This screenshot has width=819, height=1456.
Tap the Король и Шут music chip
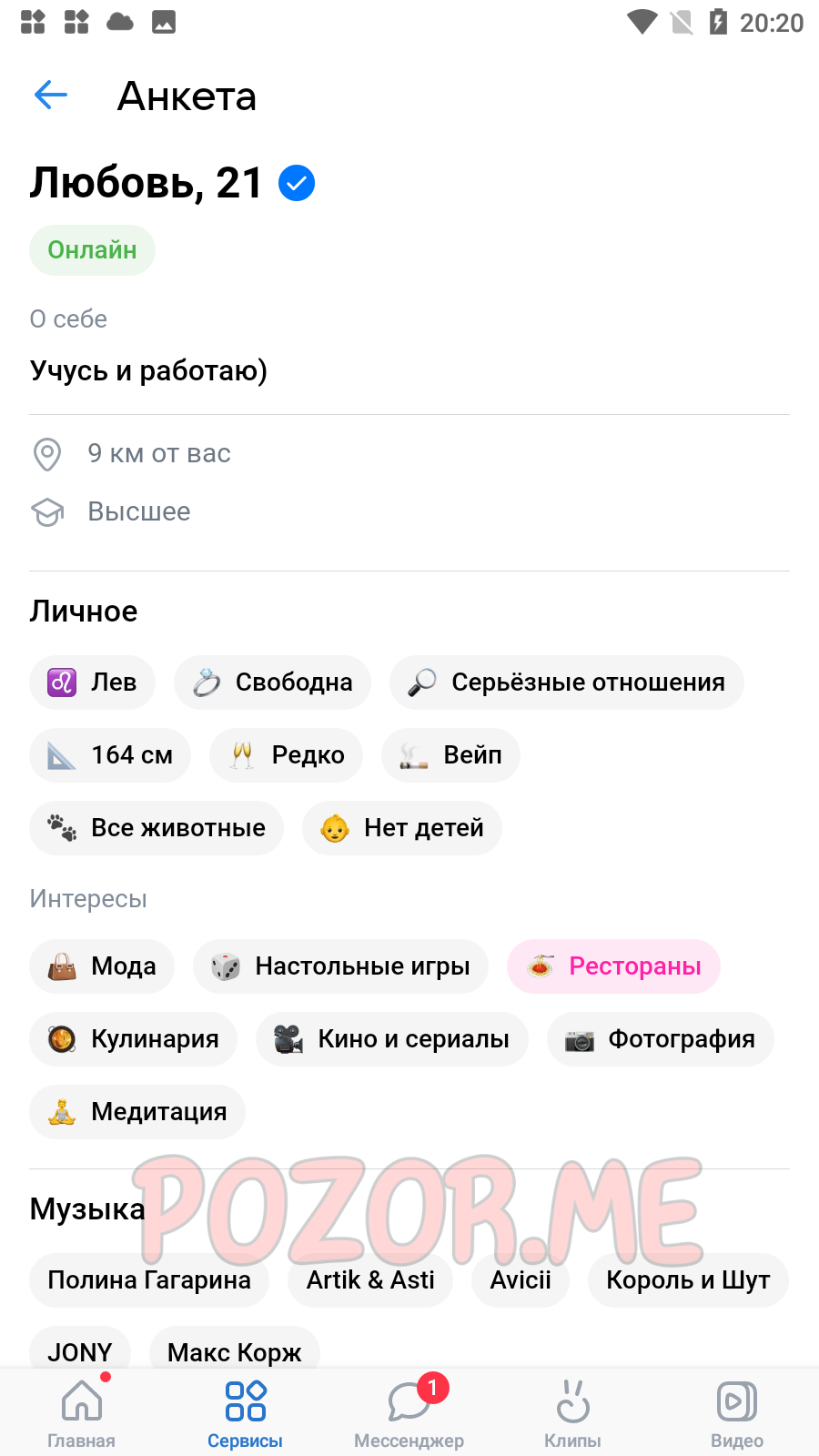[688, 1280]
